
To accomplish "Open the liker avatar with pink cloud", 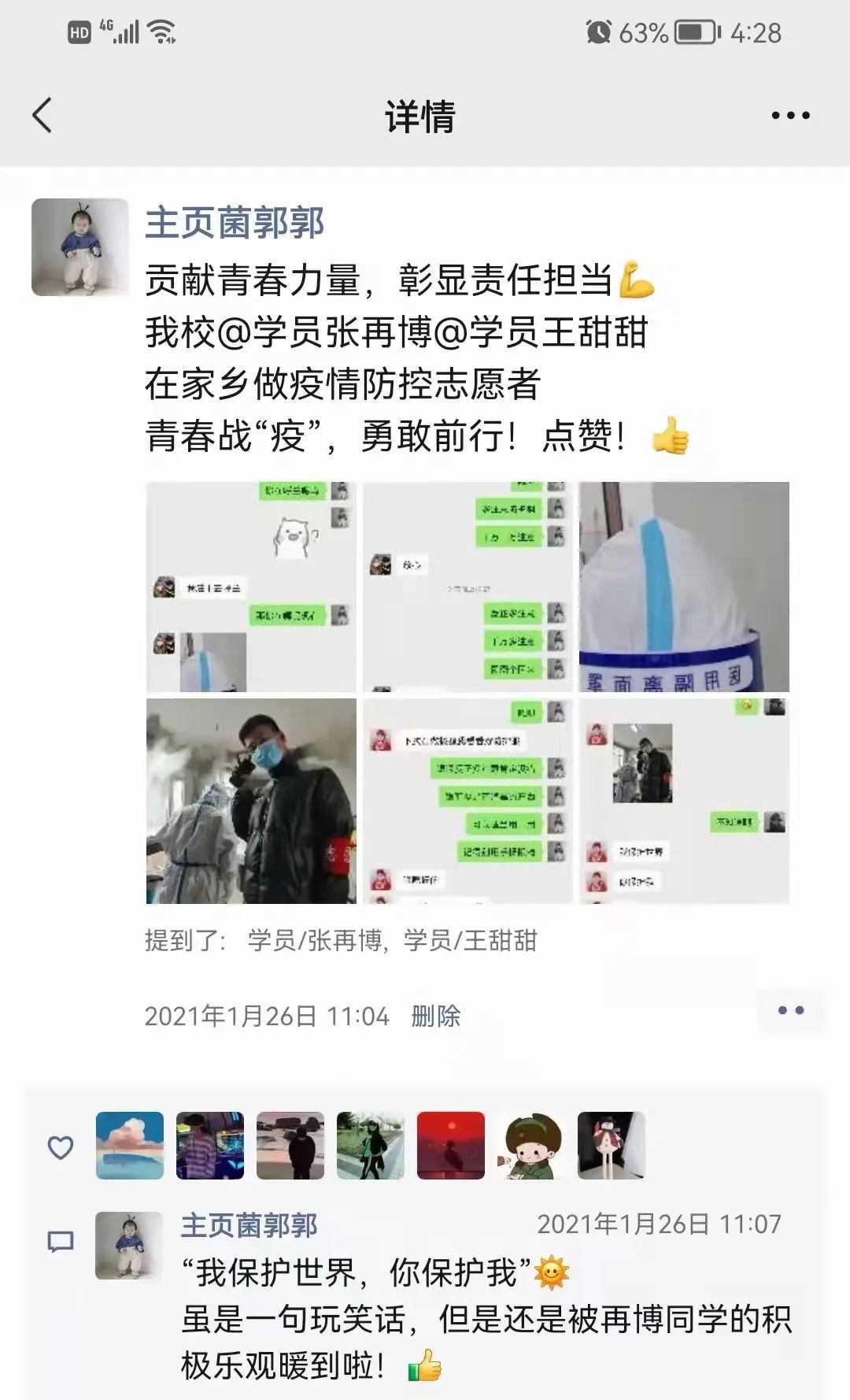I will tap(130, 1145).
